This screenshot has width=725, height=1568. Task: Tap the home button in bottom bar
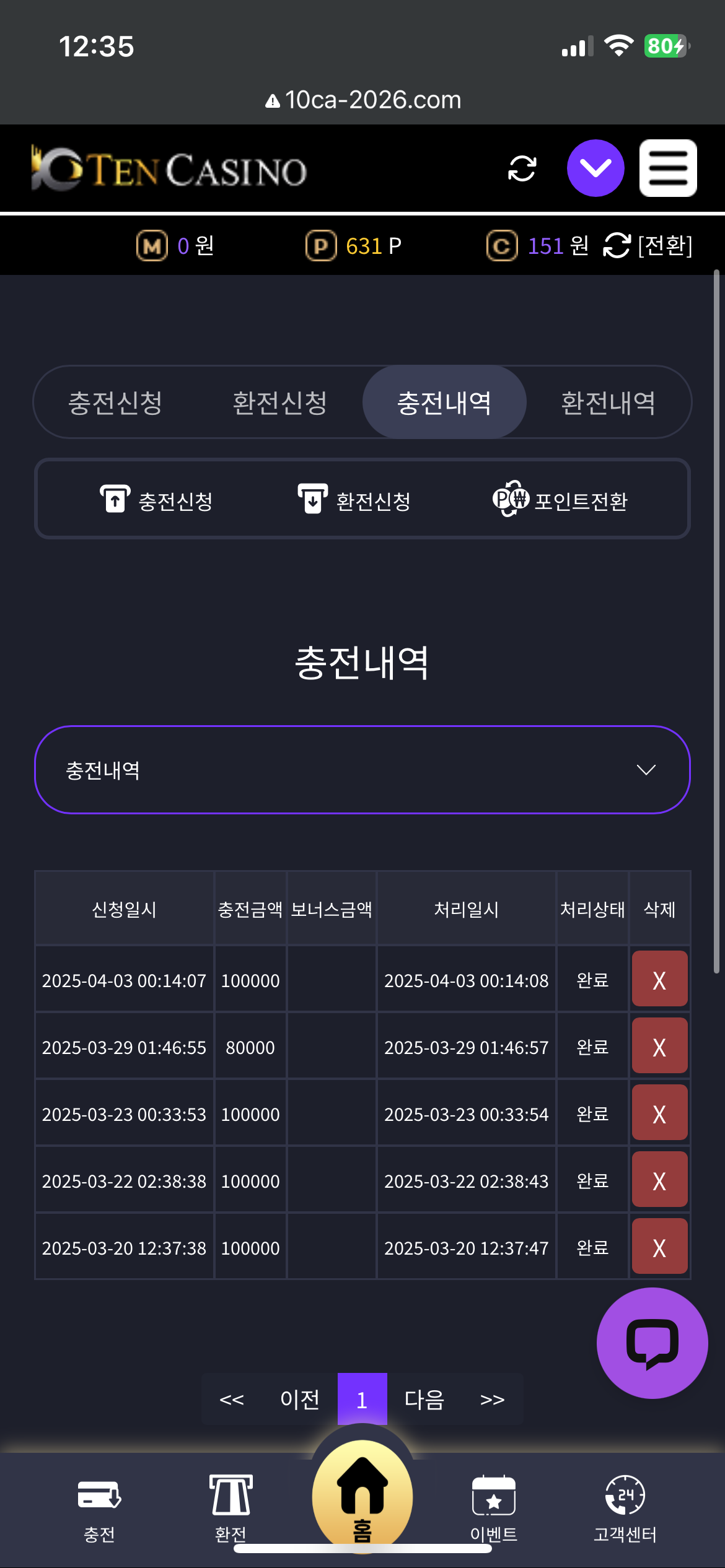click(x=362, y=1496)
